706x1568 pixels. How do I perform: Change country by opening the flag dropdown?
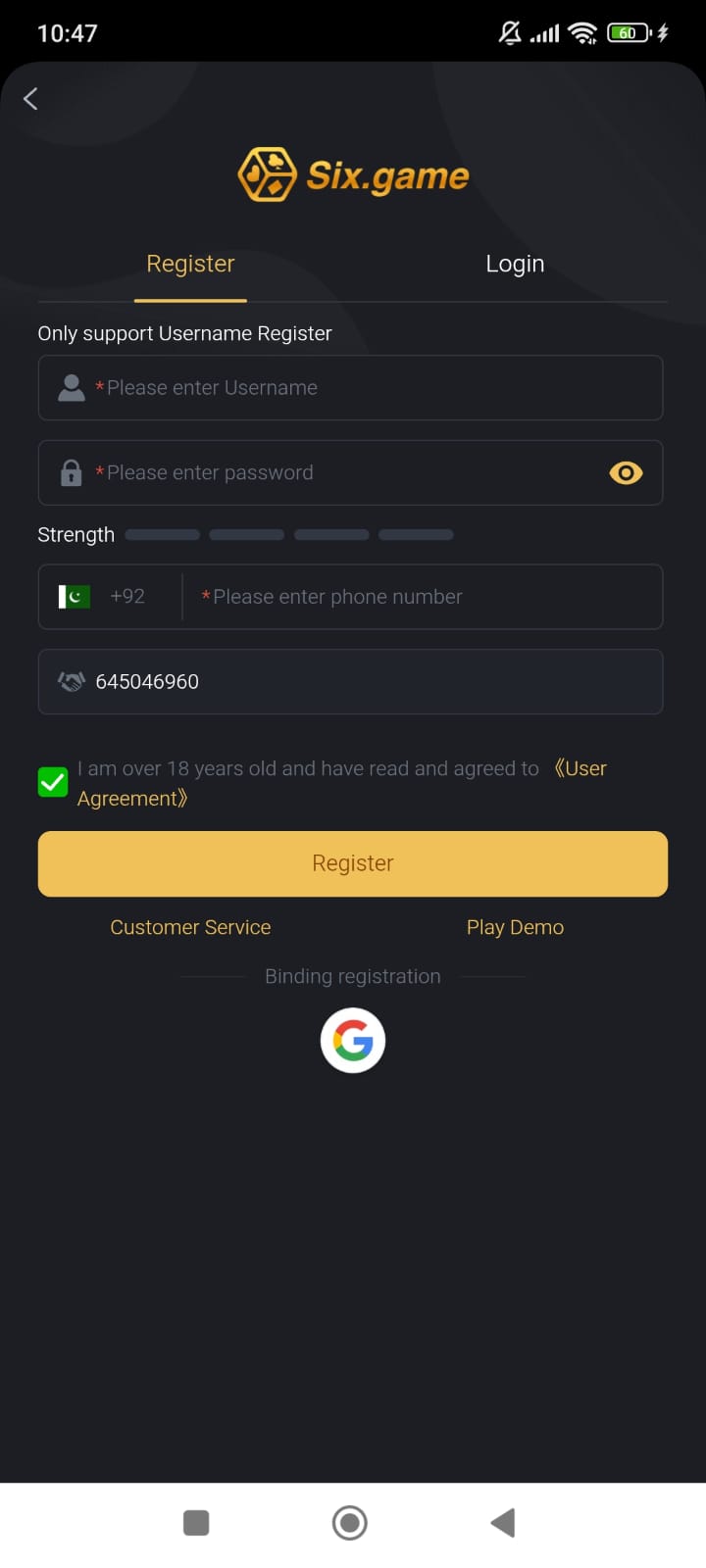click(x=75, y=596)
